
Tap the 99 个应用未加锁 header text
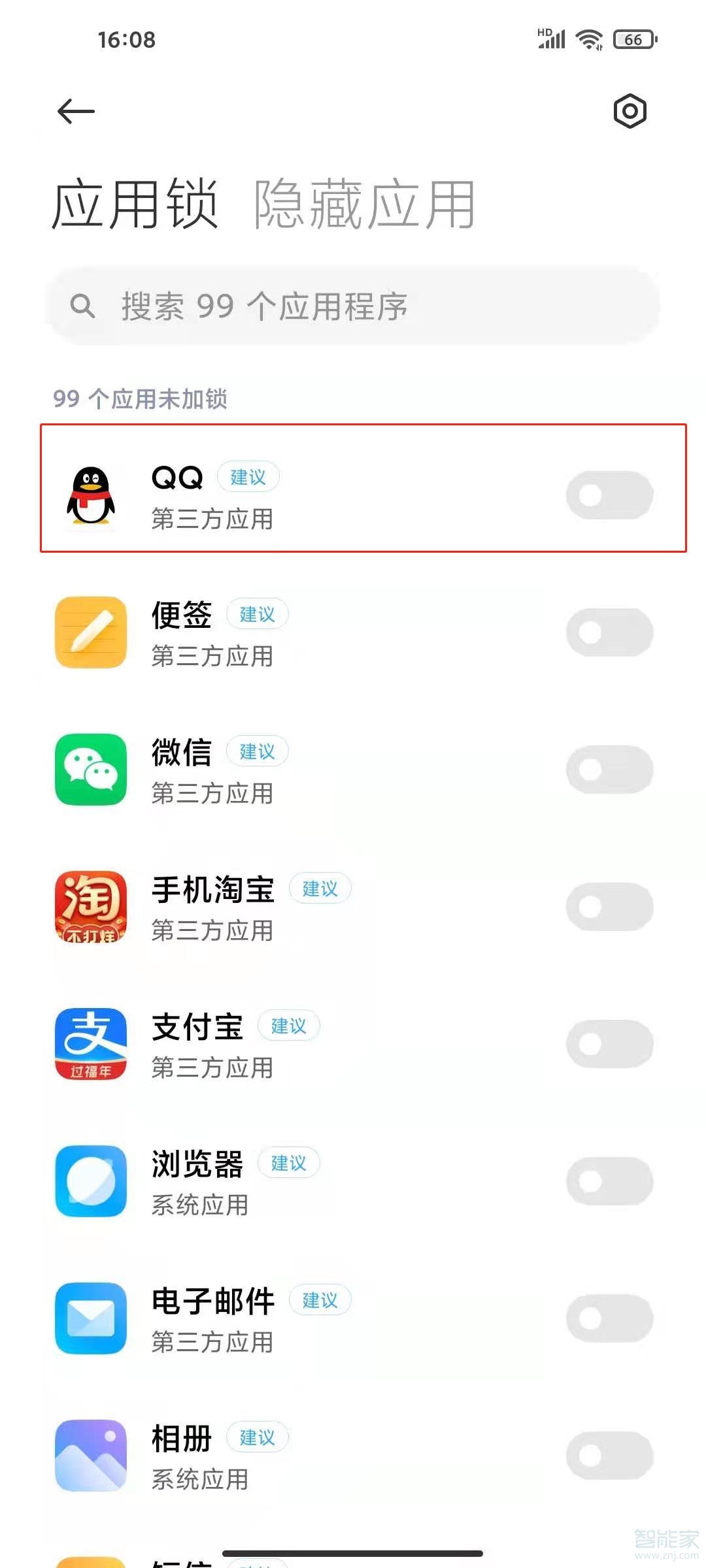tap(141, 399)
